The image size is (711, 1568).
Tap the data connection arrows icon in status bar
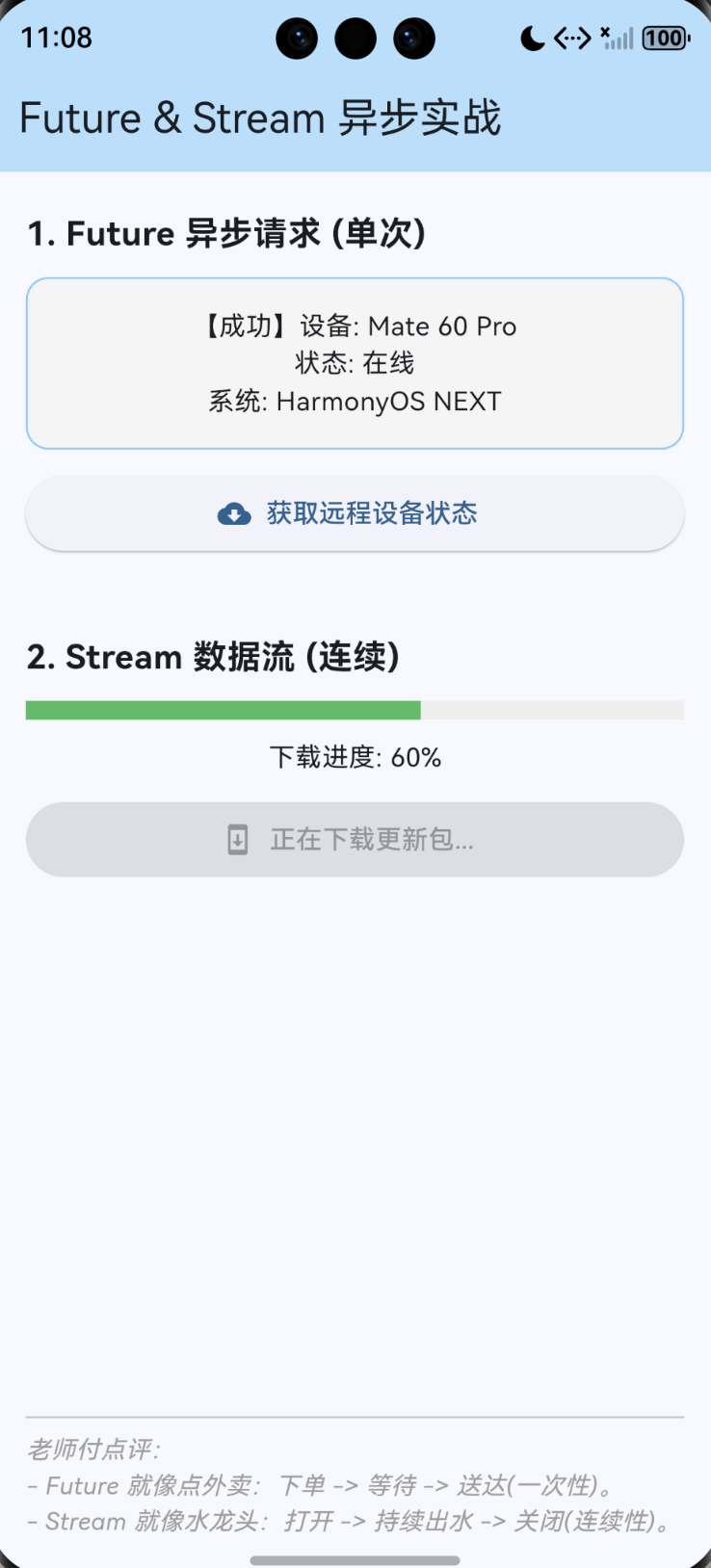click(x=570, y=37)
